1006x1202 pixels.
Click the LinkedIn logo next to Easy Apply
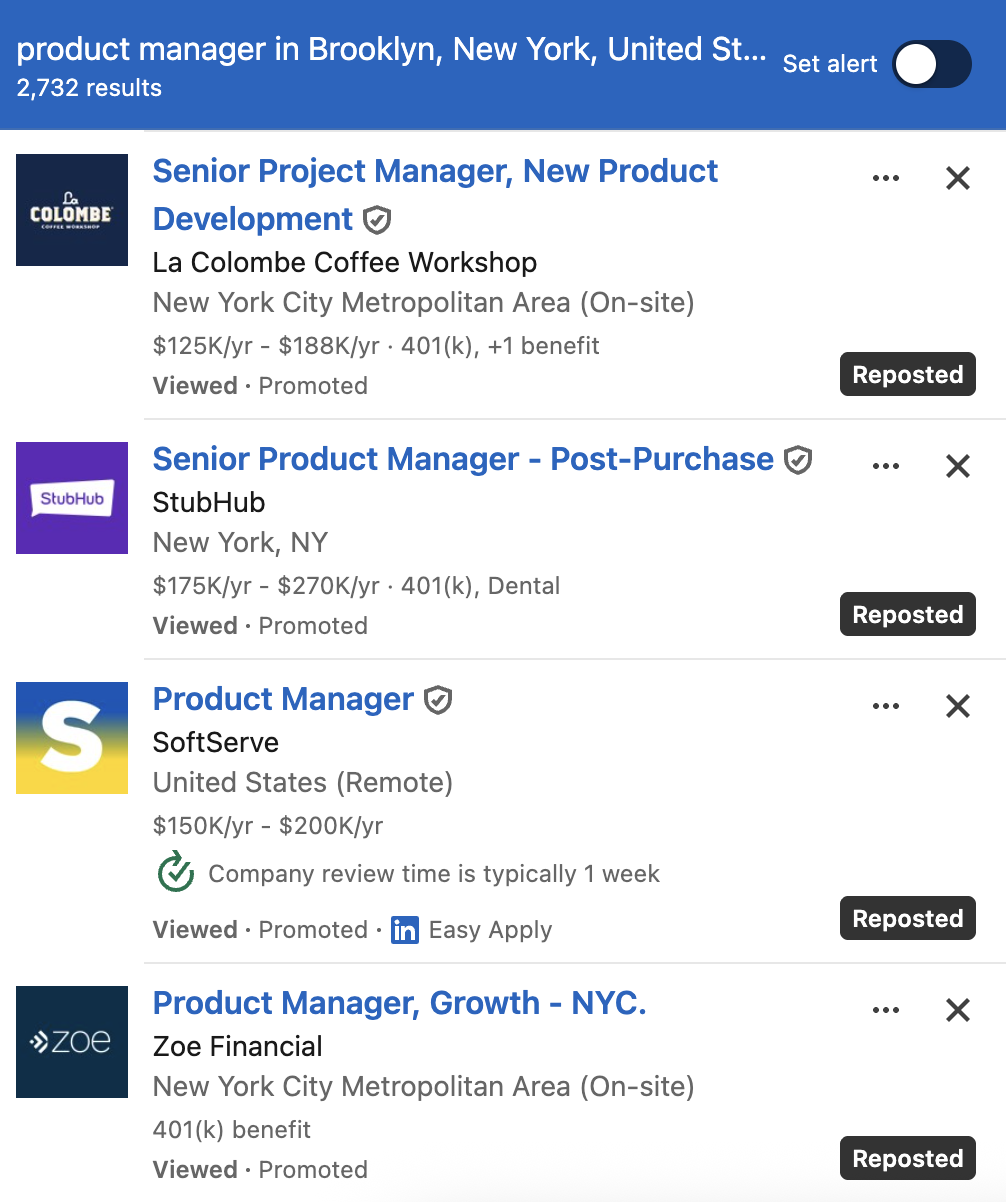point(404,930)
